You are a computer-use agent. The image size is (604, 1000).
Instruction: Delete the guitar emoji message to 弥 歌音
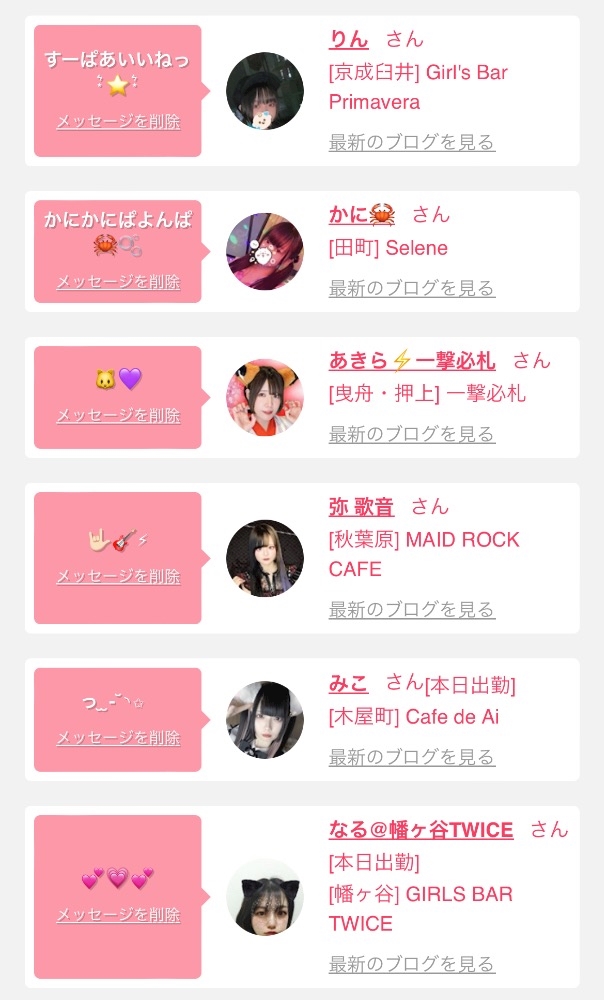pyautogui.click(x=119, y=577)
